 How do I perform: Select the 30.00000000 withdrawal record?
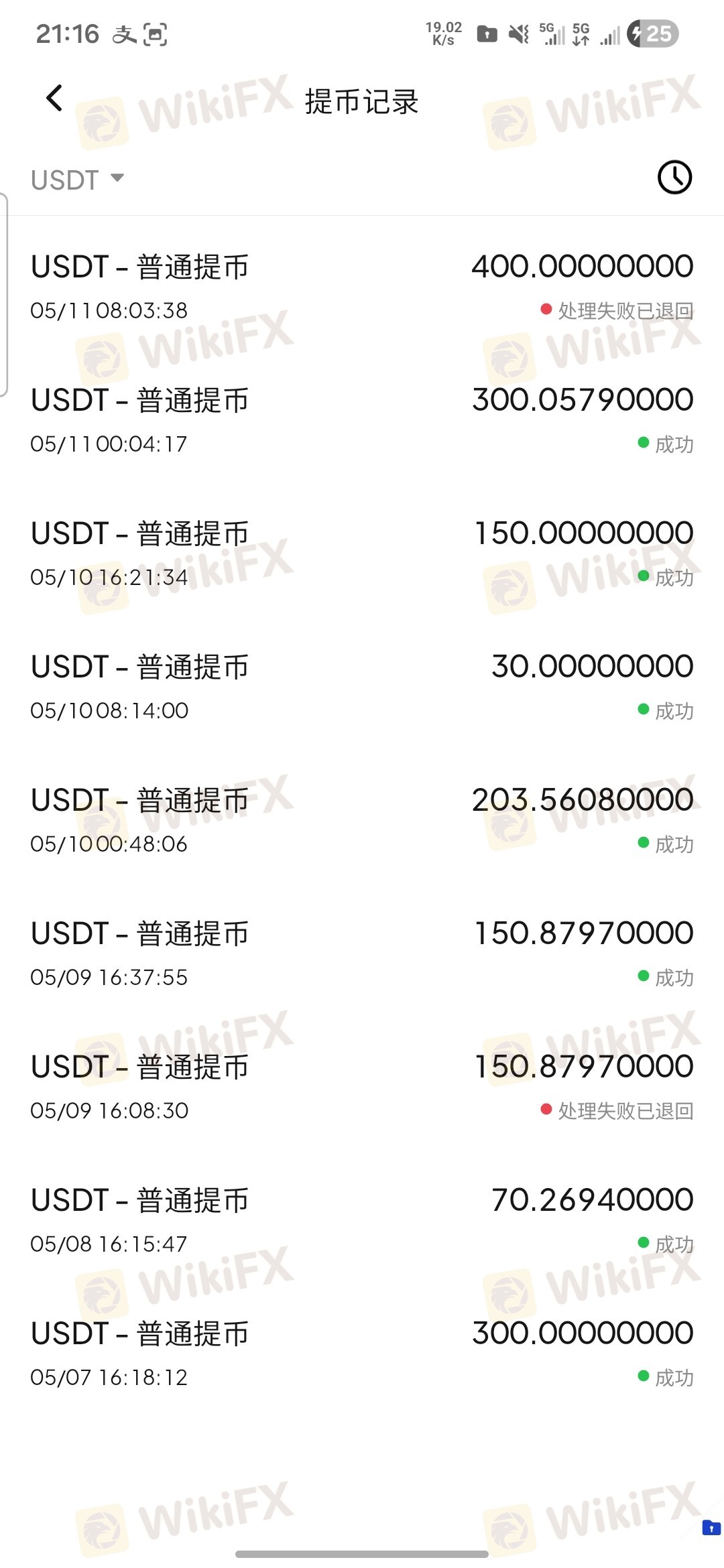tap(362, 687)
